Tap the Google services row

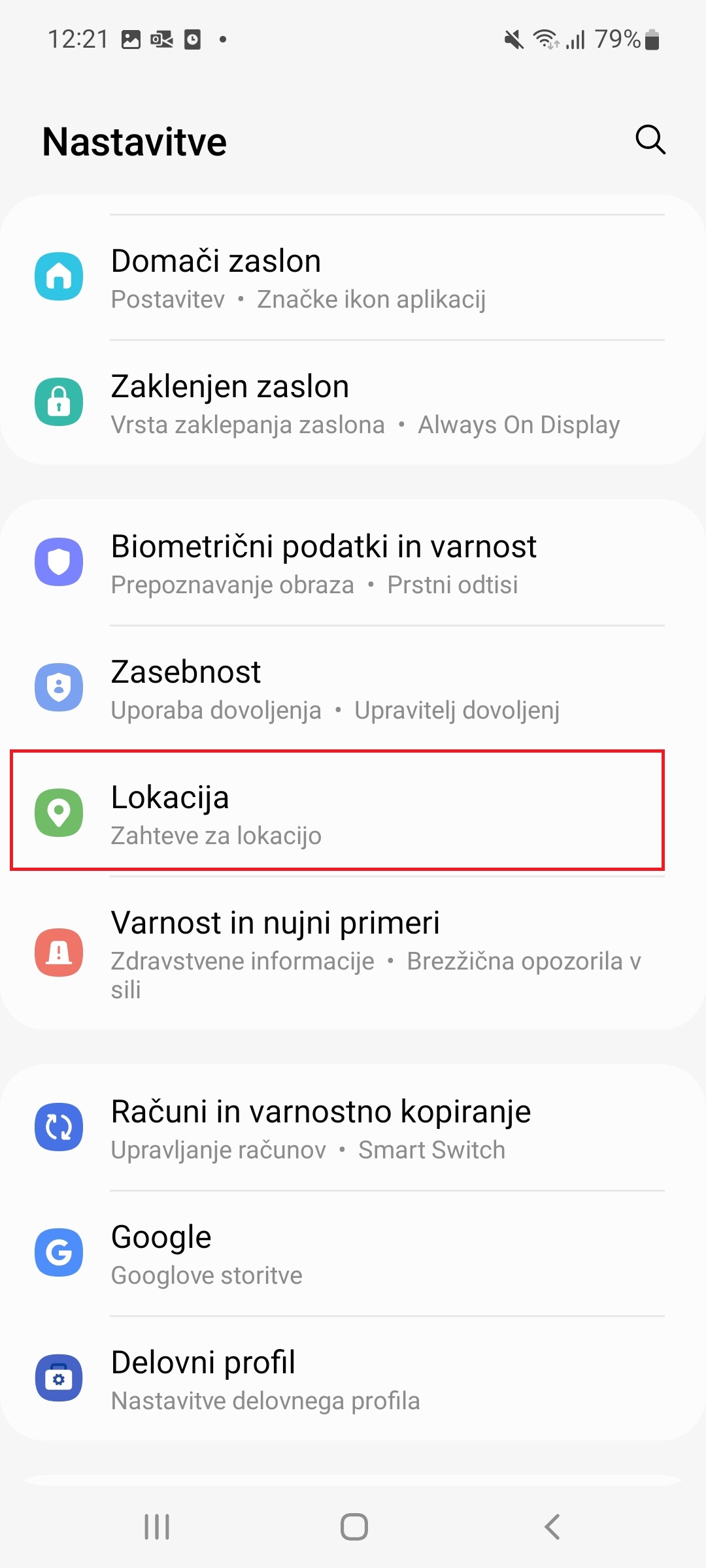click(353, 1253)
